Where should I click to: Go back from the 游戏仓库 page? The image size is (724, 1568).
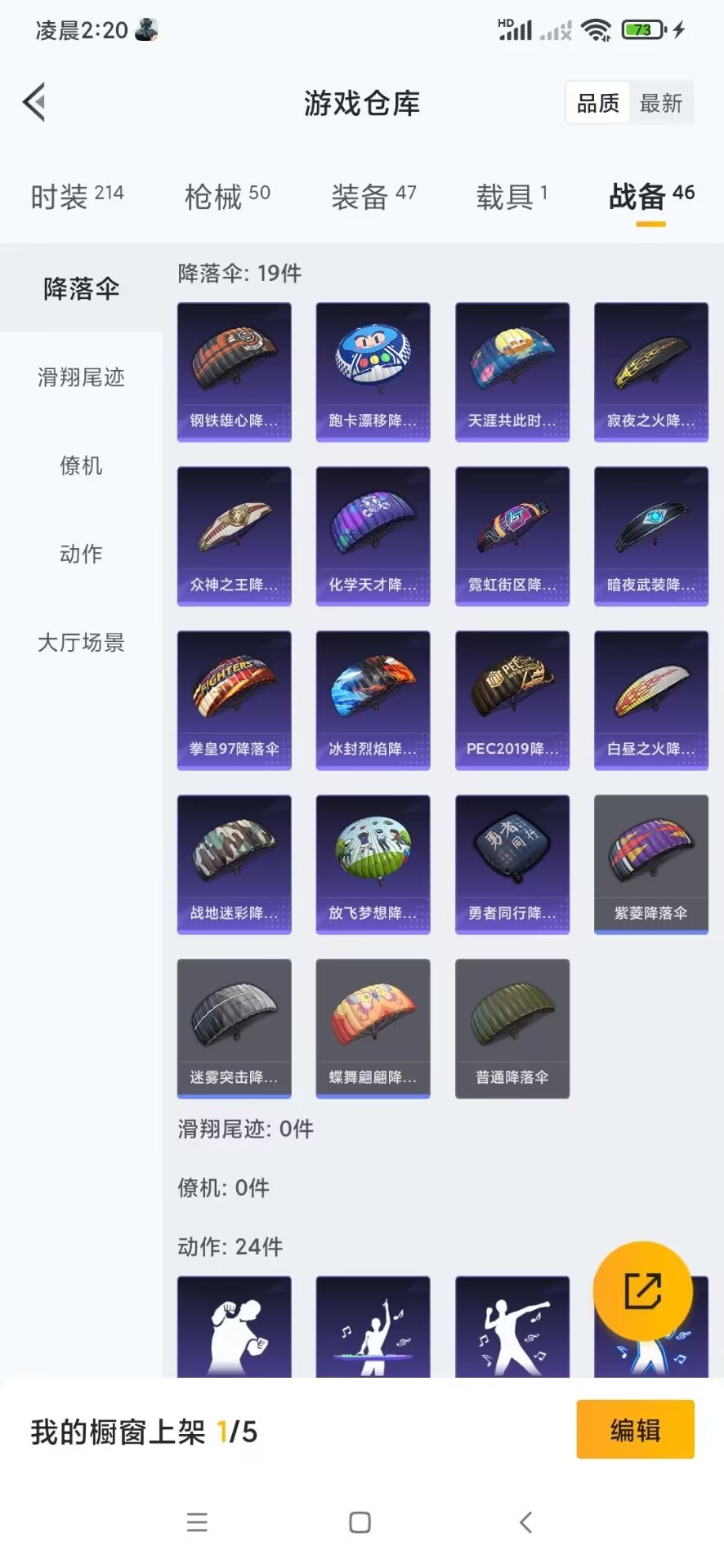pos(34,103)
